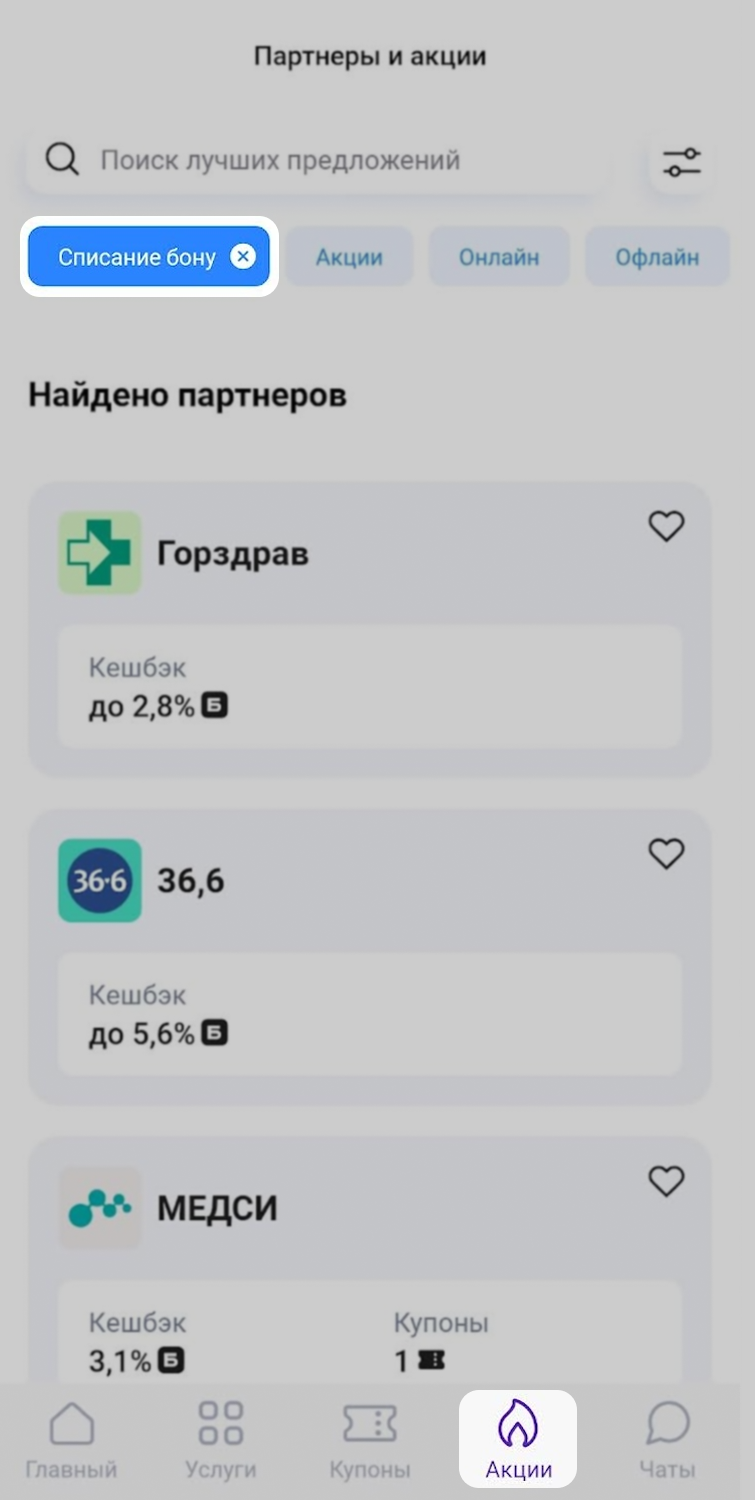755x1500 pixels.
Task: Filter partners by Онлайн
Action: point(499,257)
